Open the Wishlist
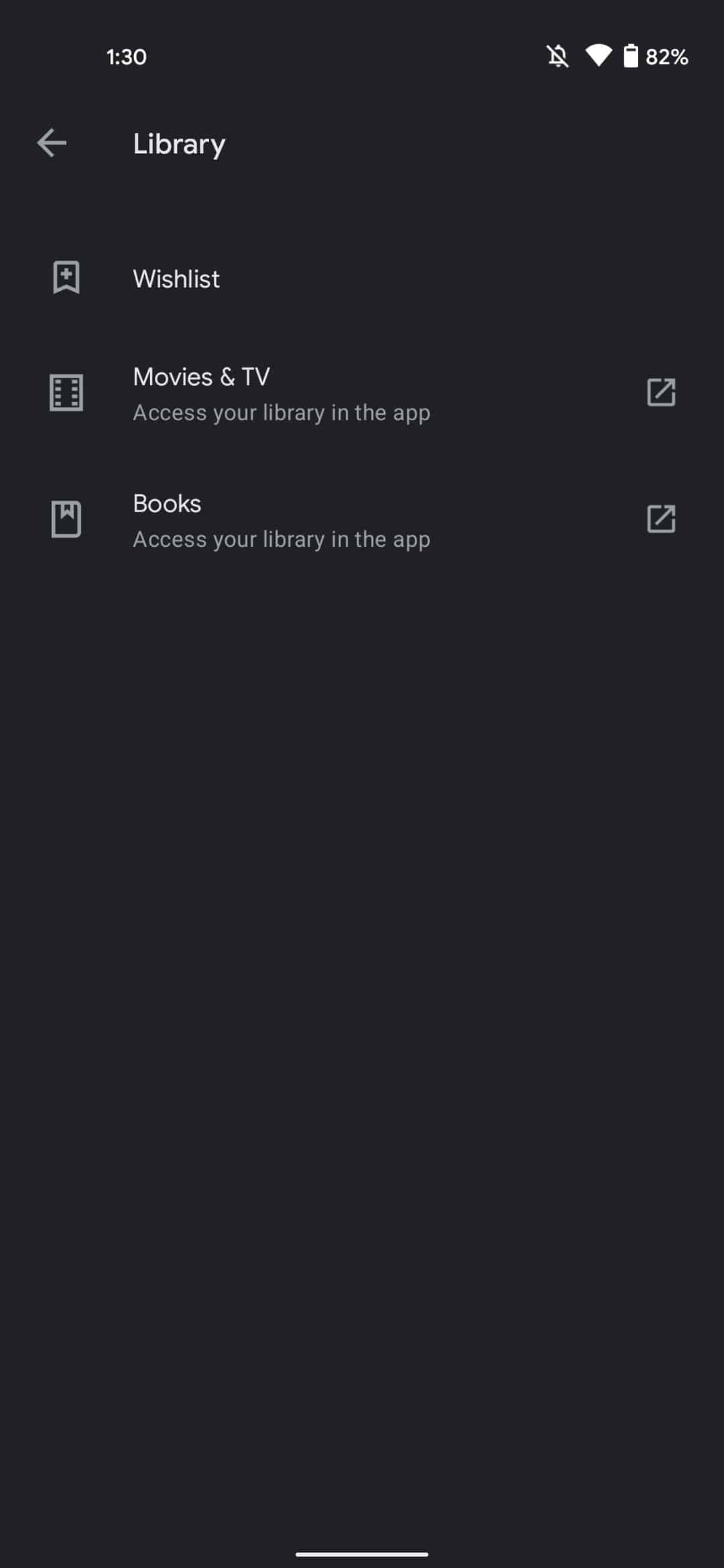 tap(176, 279)
